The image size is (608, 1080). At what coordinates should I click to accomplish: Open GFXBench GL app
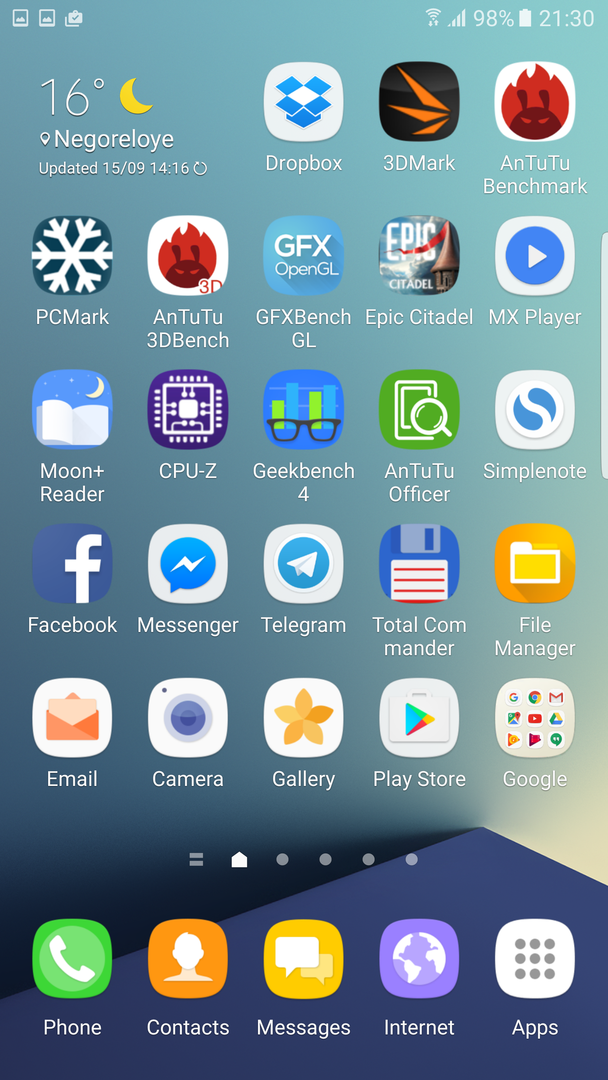tap(303, 256)
